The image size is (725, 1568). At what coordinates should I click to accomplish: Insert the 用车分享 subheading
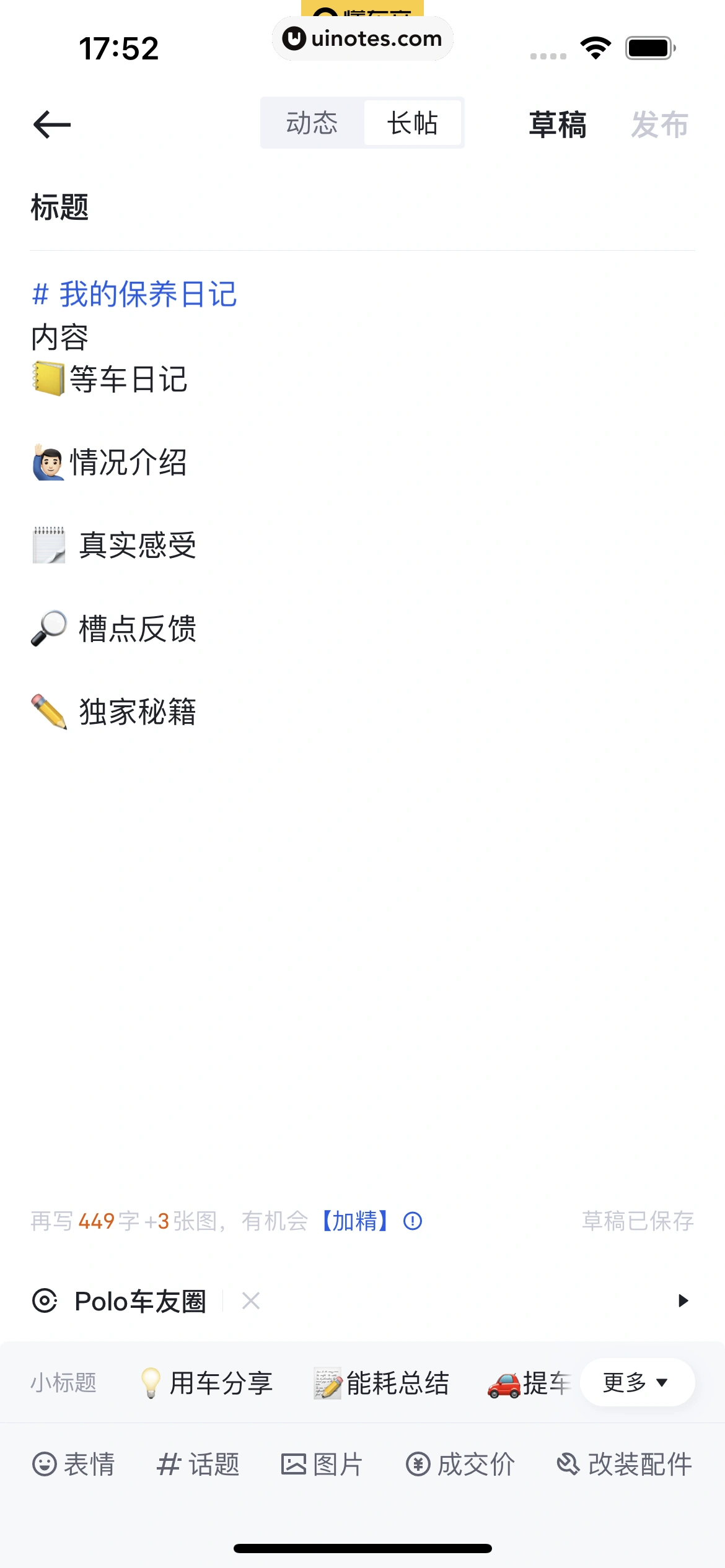point(207,1383)
